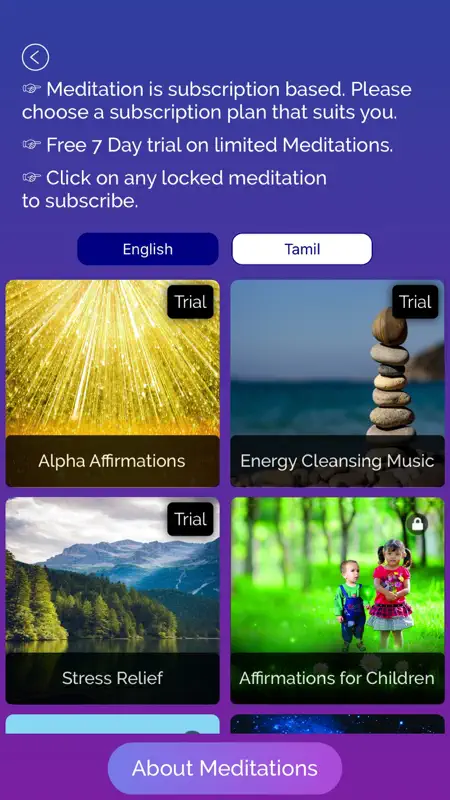This screenshot has width=450, height=800.
Task: Go back using the circled arrow
Action: click(35, 57)
